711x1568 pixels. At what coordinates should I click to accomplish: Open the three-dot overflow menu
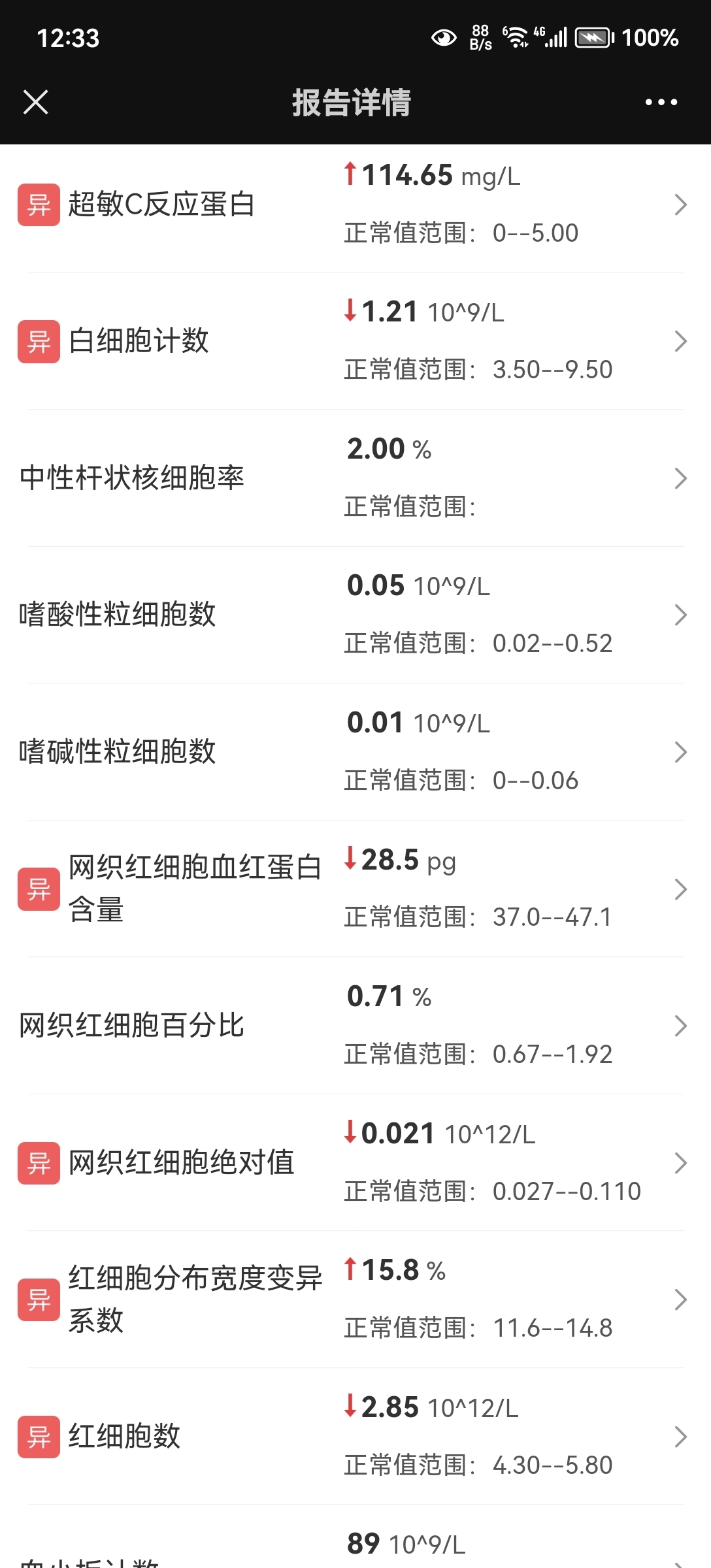[x=661, y=102]
